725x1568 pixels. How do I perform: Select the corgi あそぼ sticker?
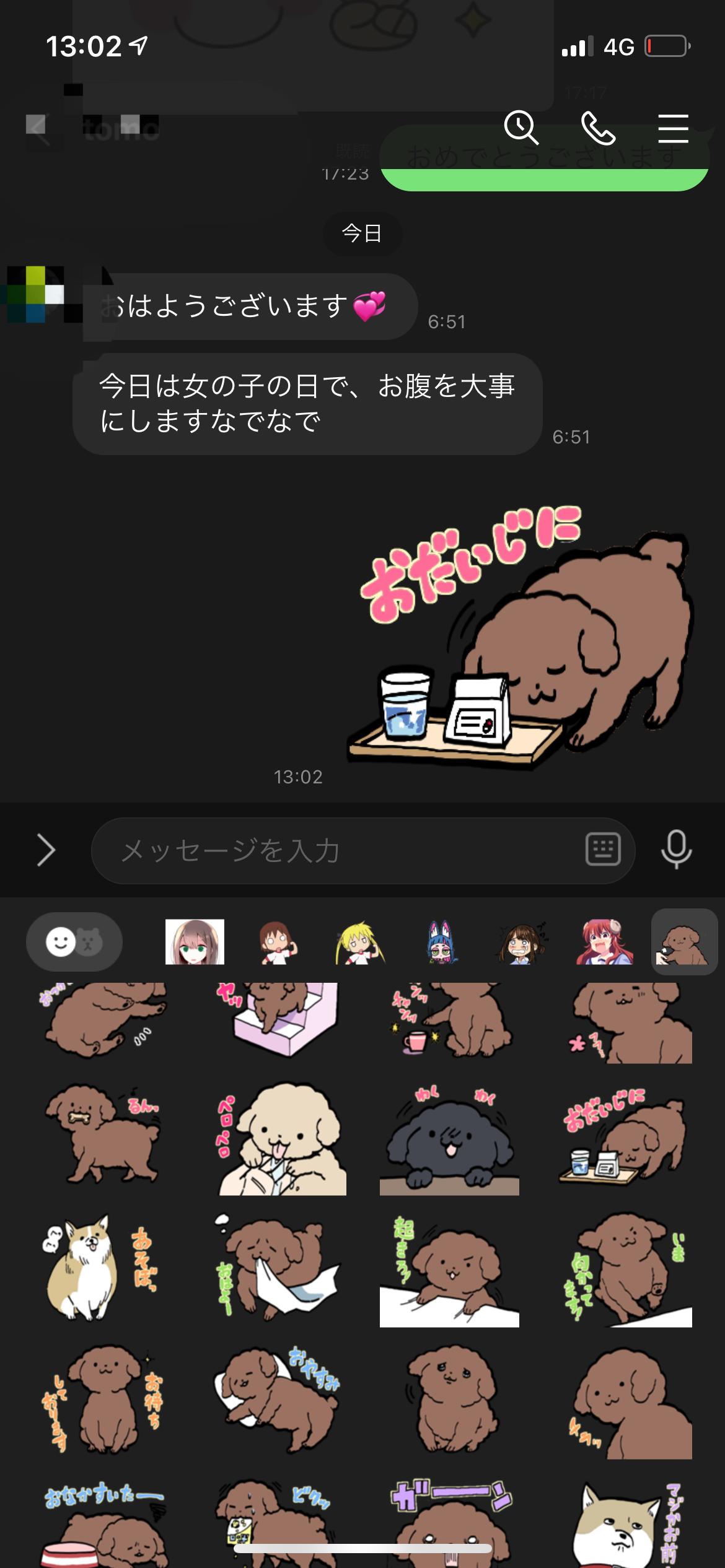pyautogui.click(x=101, y=1267)
